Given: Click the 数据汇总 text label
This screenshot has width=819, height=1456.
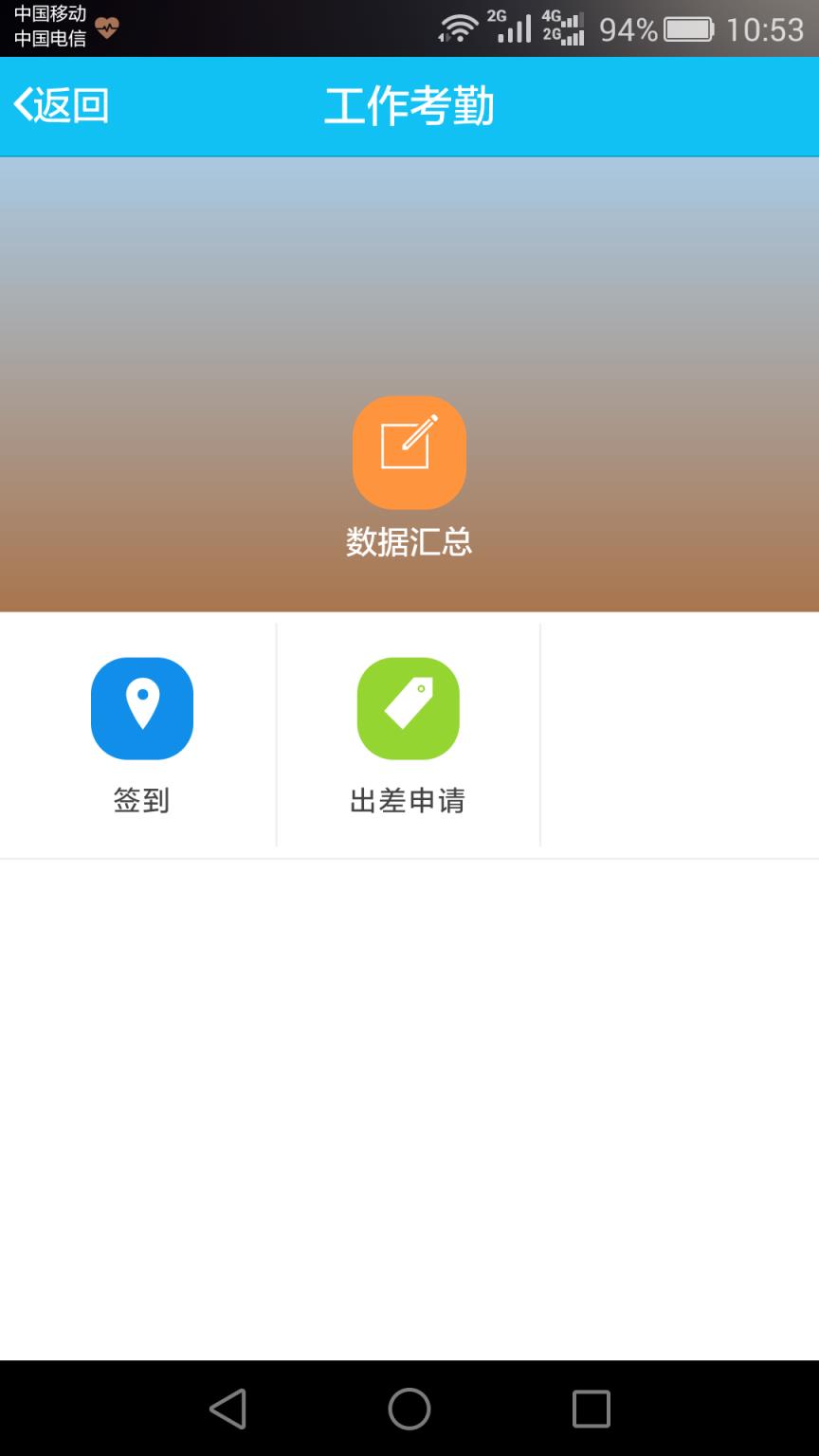Looking at the screenshot, I should (409, 540).
